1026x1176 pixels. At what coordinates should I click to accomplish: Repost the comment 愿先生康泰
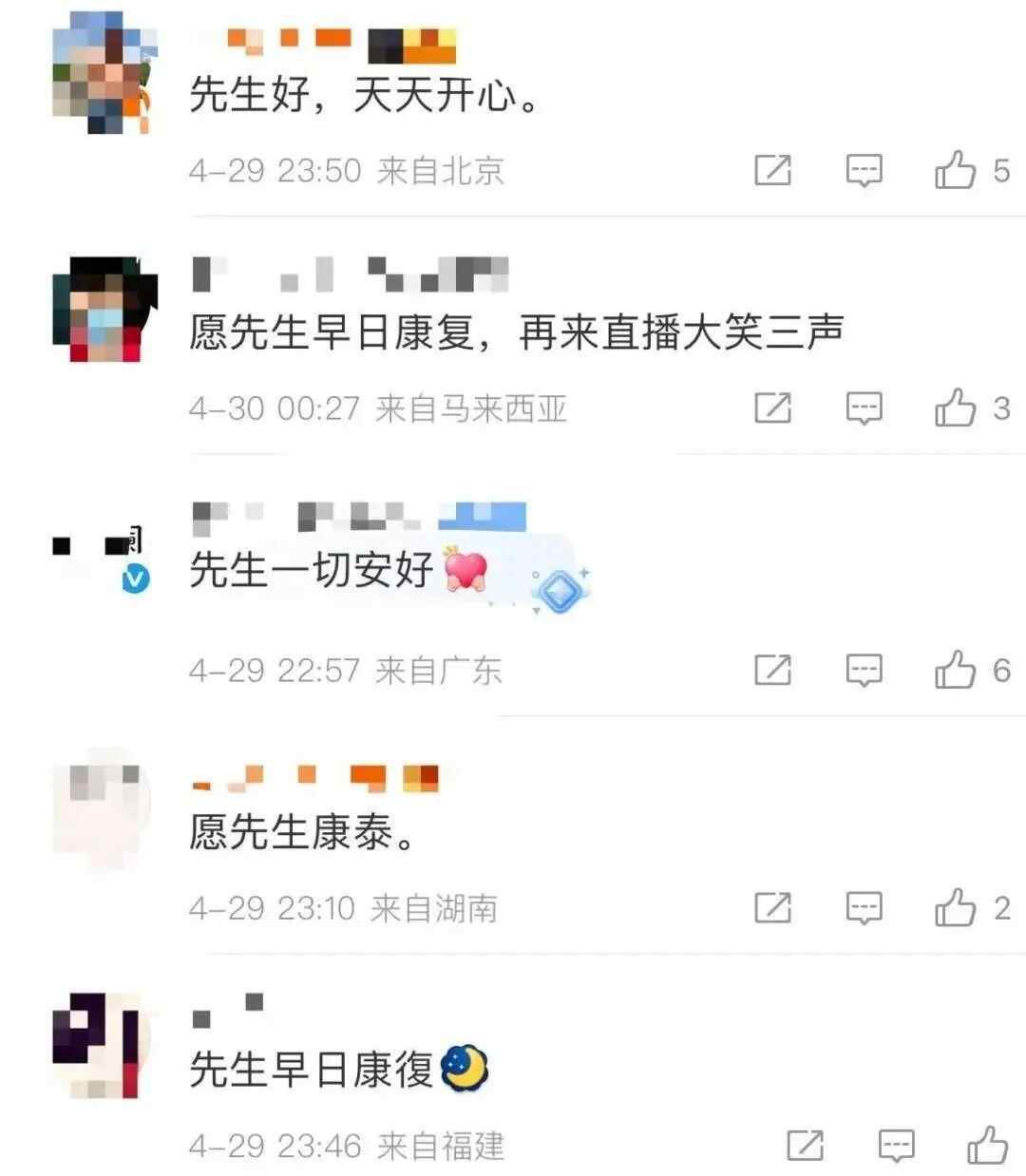772,908
